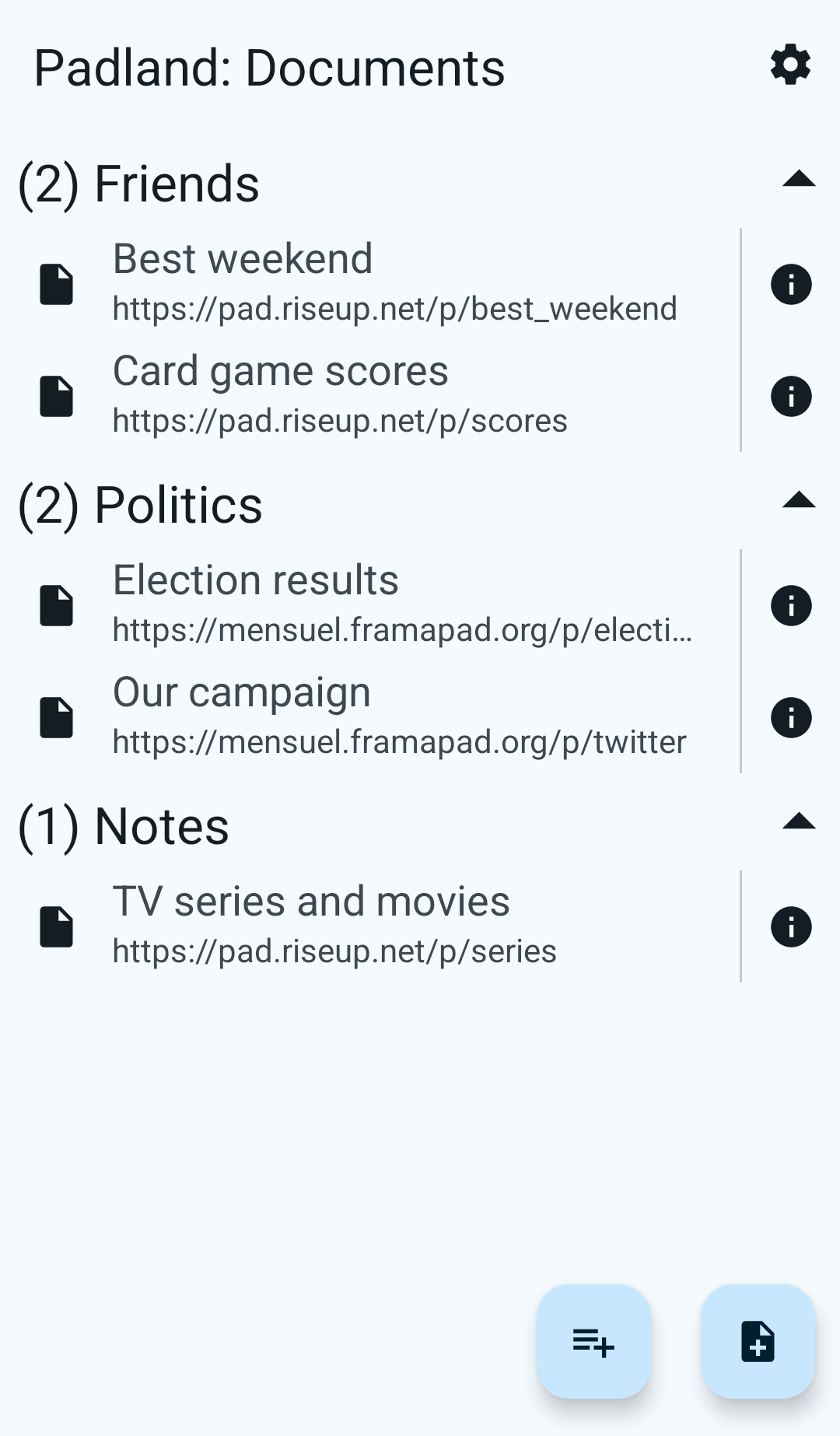Collapse the Notes group
This screenshot has height=1436, width=840.
(798, 822)
